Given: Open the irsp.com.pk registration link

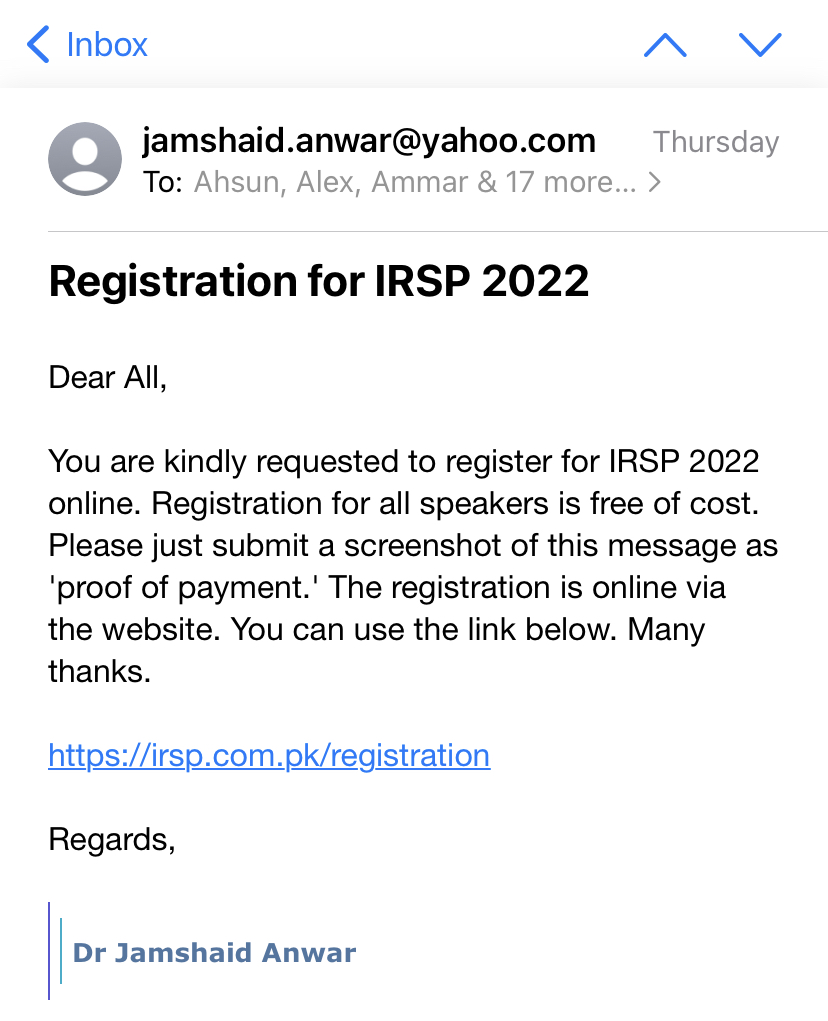Looking at the screenshot, I should [x=269, y=755].
